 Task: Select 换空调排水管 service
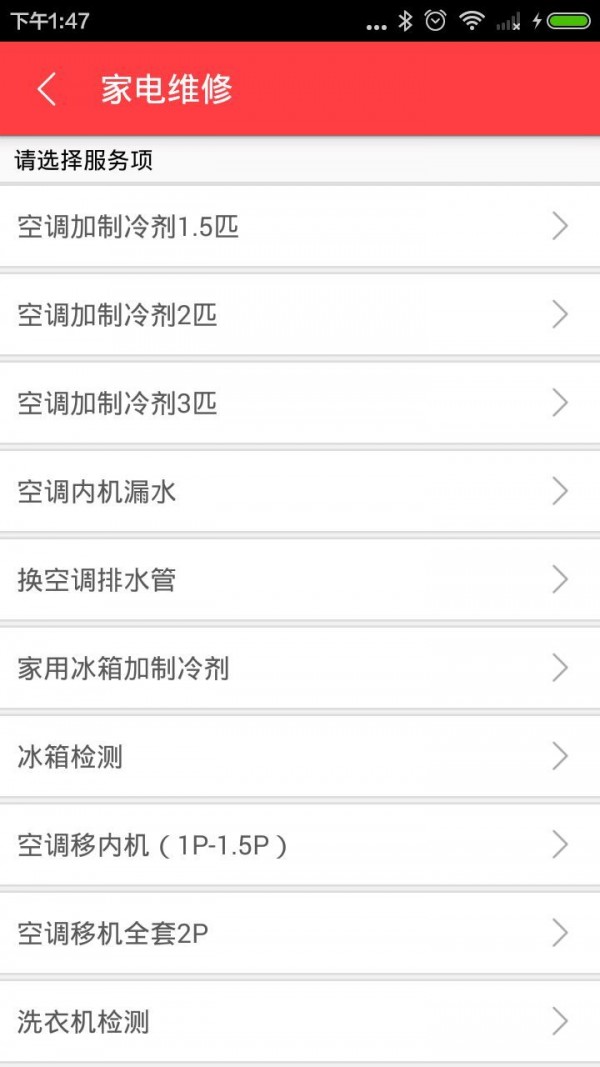tap(300, 579)
